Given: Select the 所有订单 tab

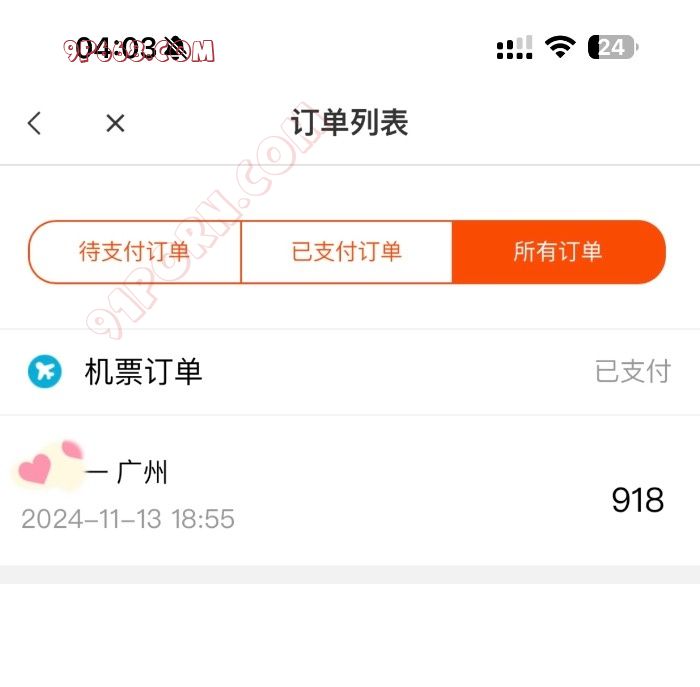Looking at the screenshot, I should [x=558, y=251].
